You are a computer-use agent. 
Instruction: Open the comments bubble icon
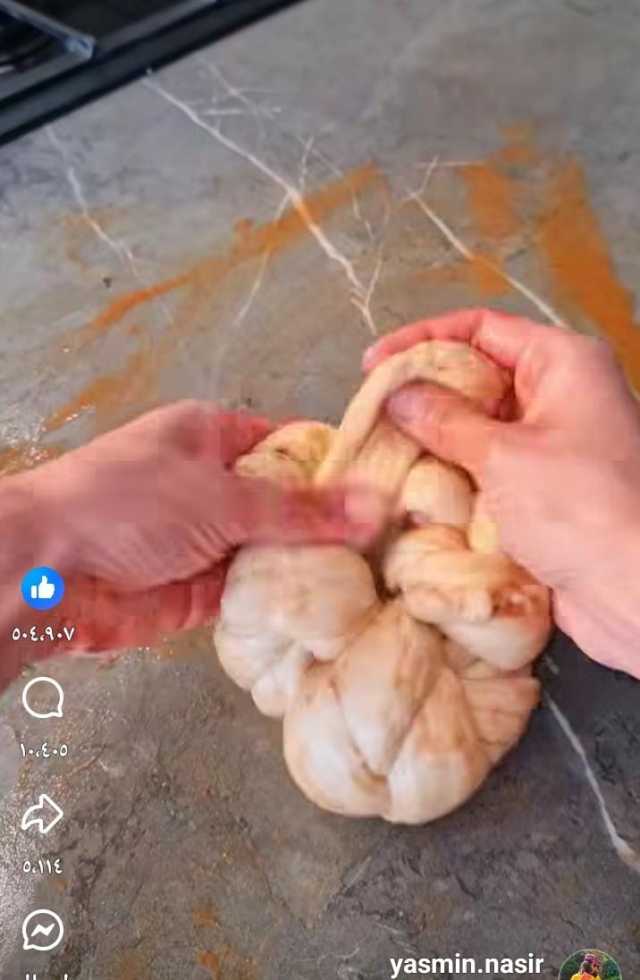click(43, 698)
